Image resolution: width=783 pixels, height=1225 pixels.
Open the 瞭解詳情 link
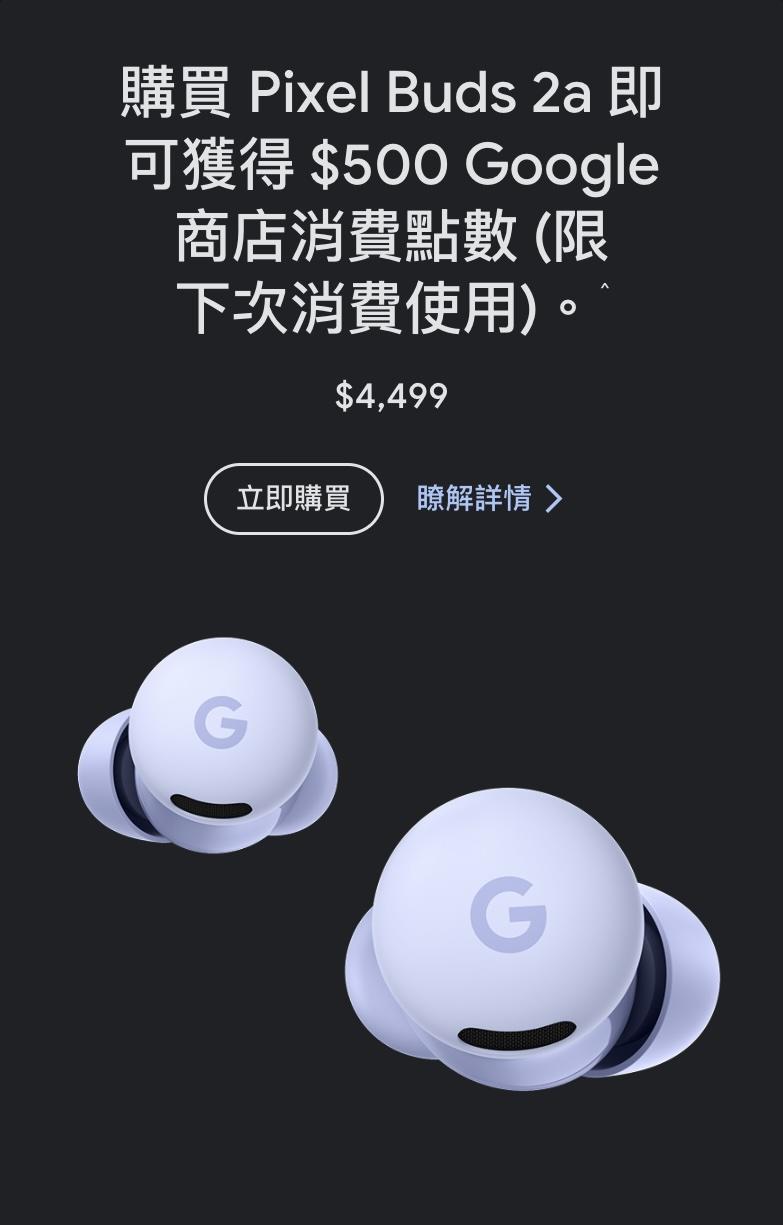pyautogui.click(x=475, y=498)
